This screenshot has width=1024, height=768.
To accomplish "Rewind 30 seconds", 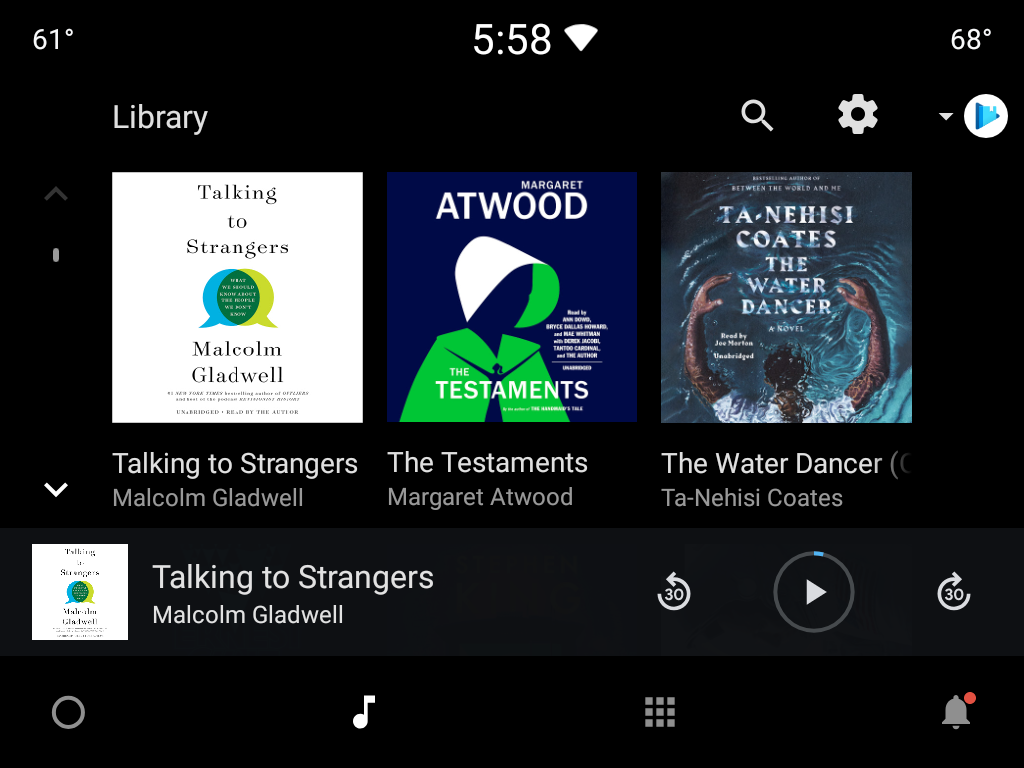I will [x=674, y=593].
